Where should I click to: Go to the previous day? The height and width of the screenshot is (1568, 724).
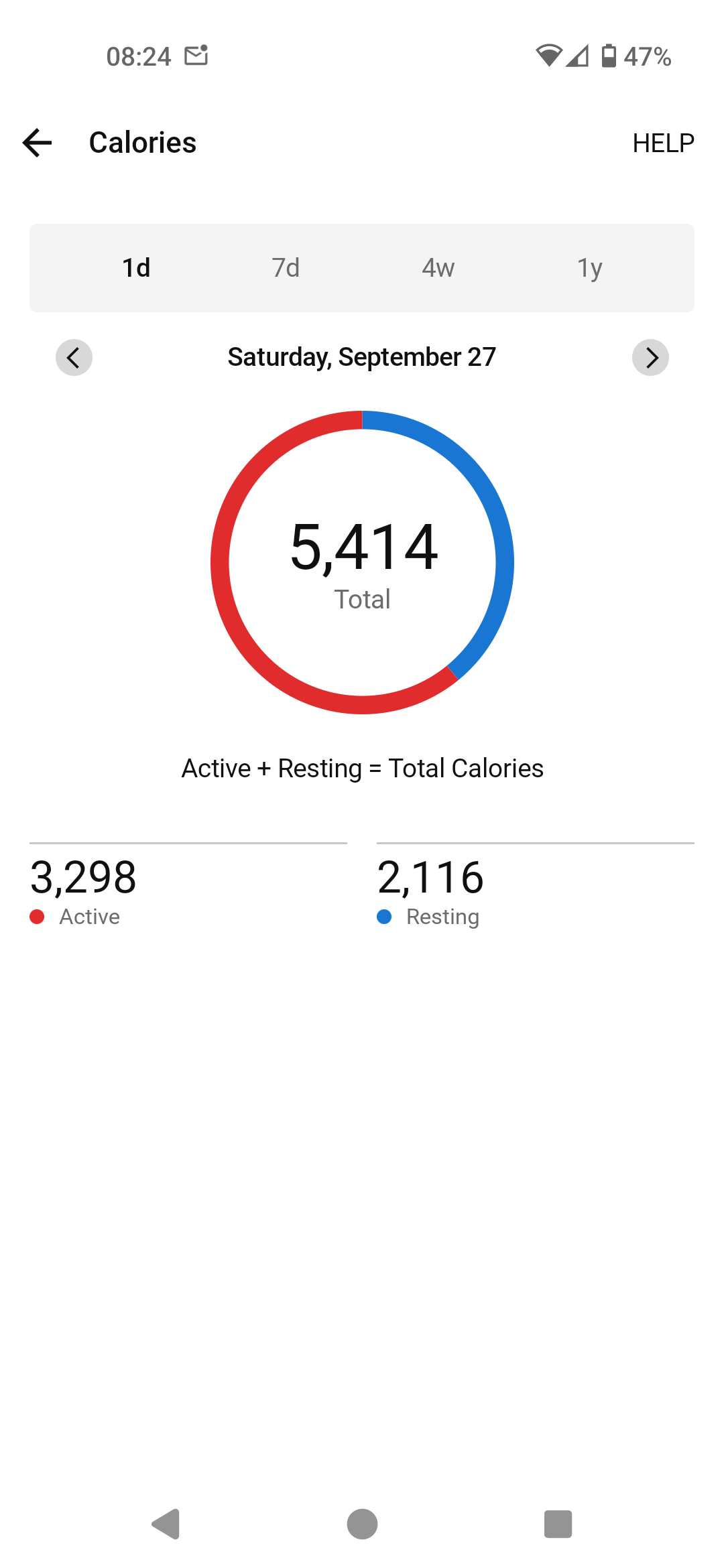(74, 357)
